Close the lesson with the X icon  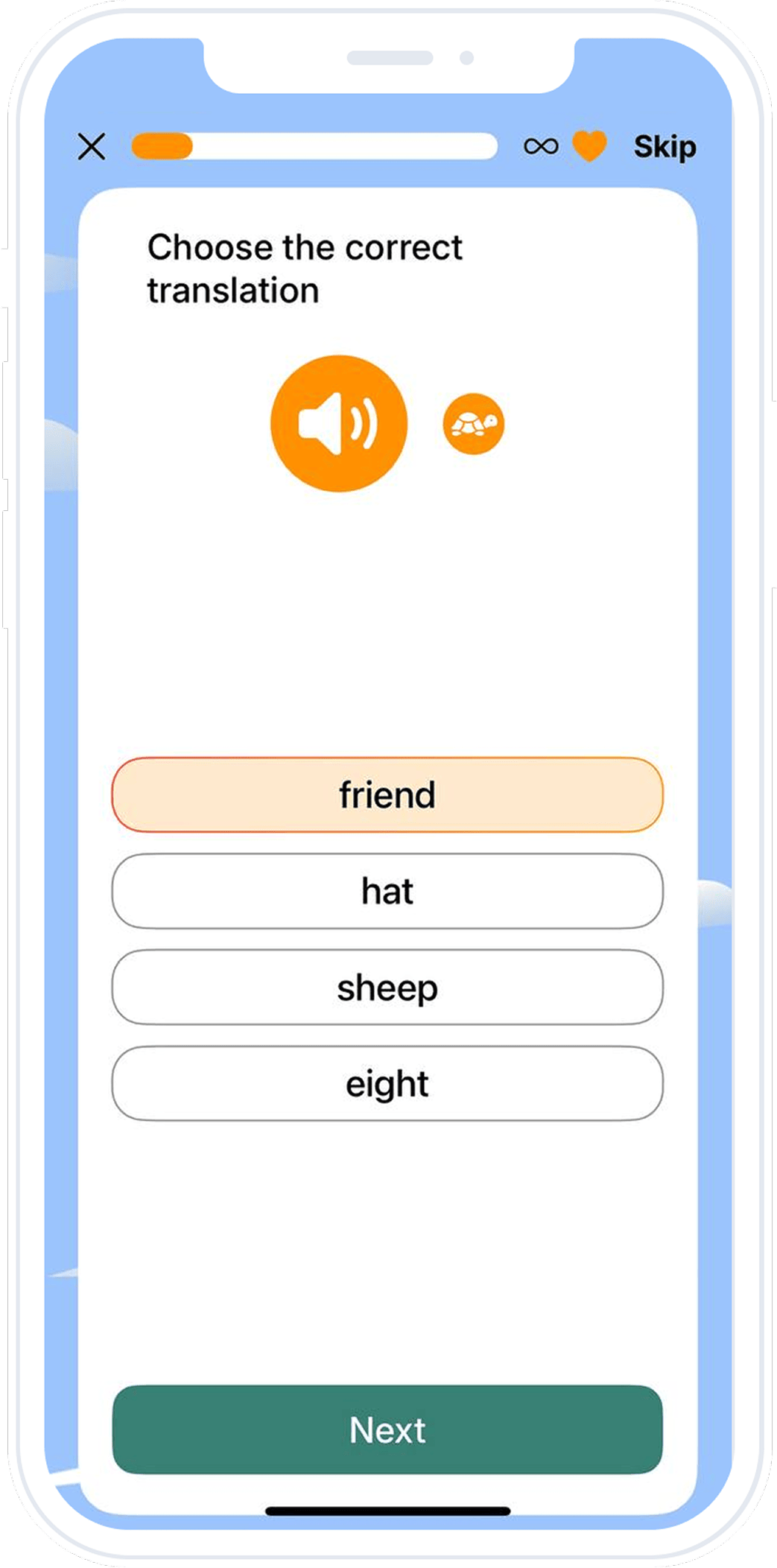92,147
